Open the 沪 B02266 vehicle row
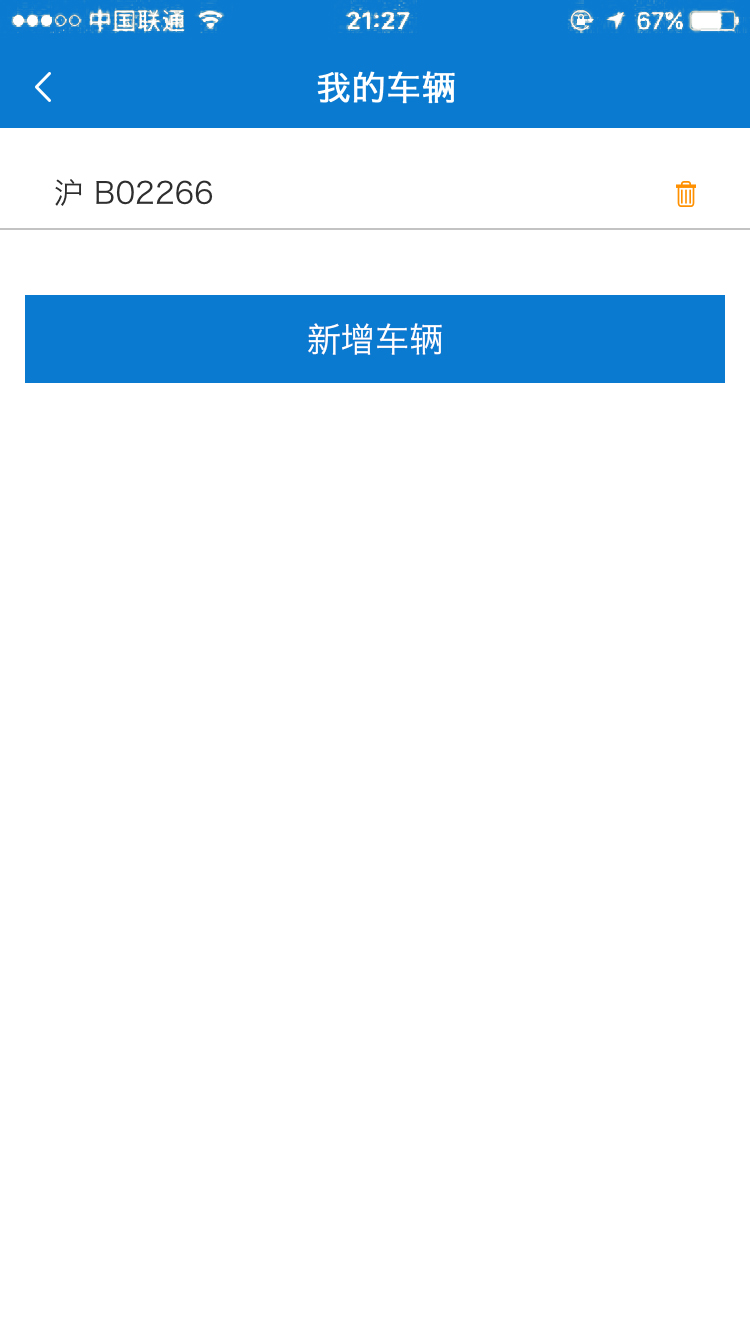 tap(375, 193)
